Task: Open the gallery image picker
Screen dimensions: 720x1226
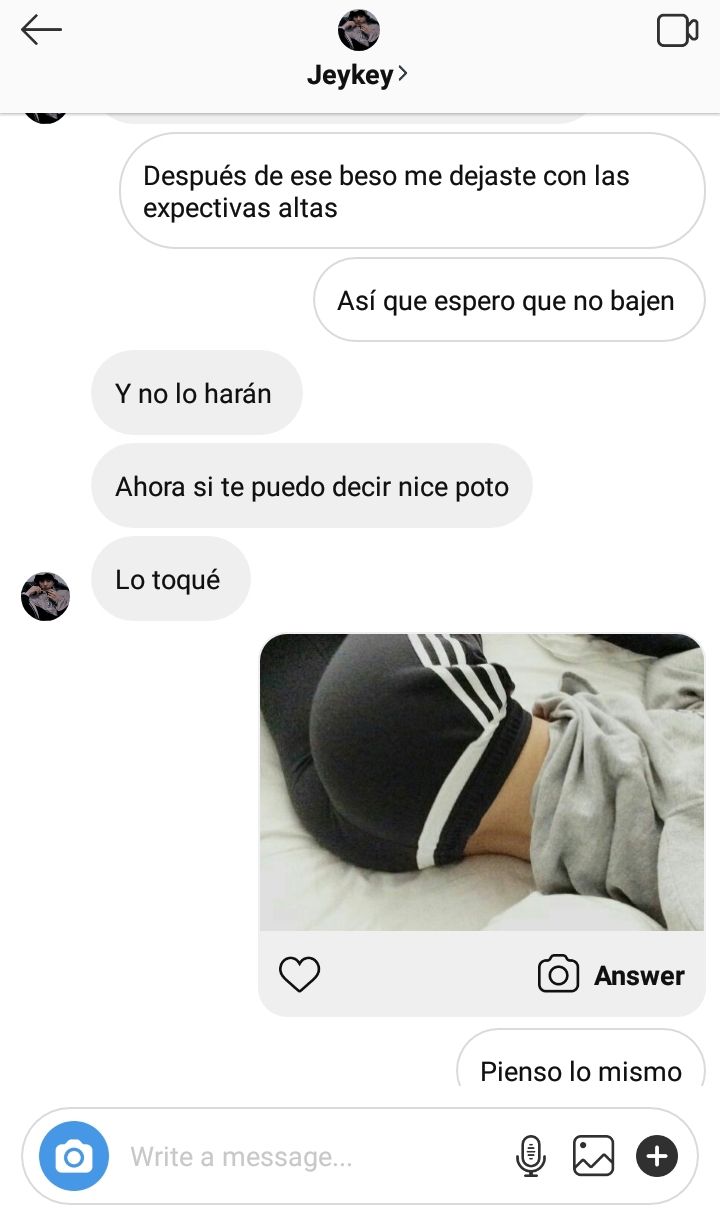Action: point(593,1157)
